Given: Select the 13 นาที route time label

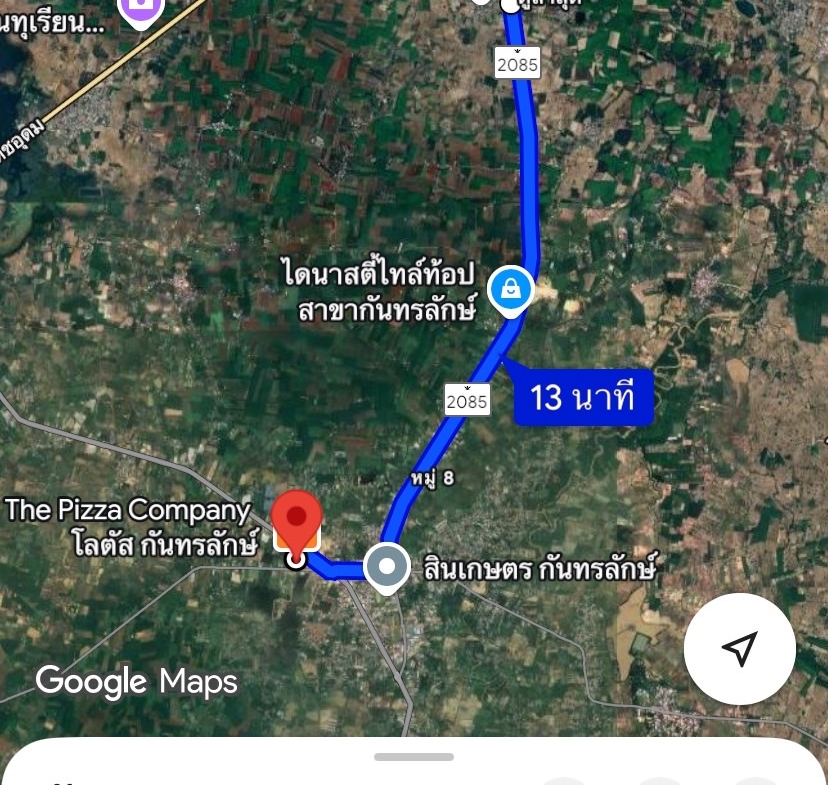Looking at the screenshot, I should [x=584, y=398].
